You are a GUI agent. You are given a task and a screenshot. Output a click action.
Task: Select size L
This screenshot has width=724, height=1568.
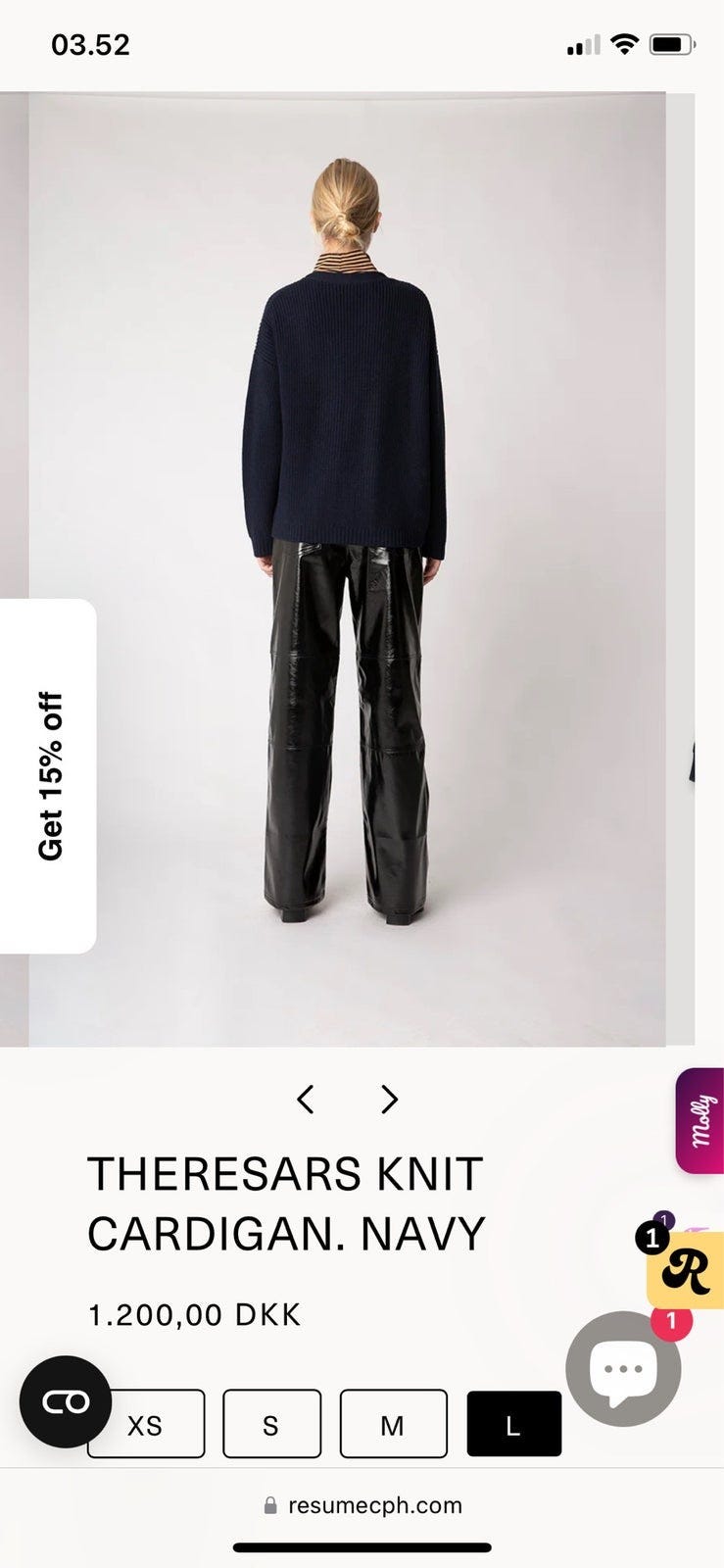[513, 1424]
